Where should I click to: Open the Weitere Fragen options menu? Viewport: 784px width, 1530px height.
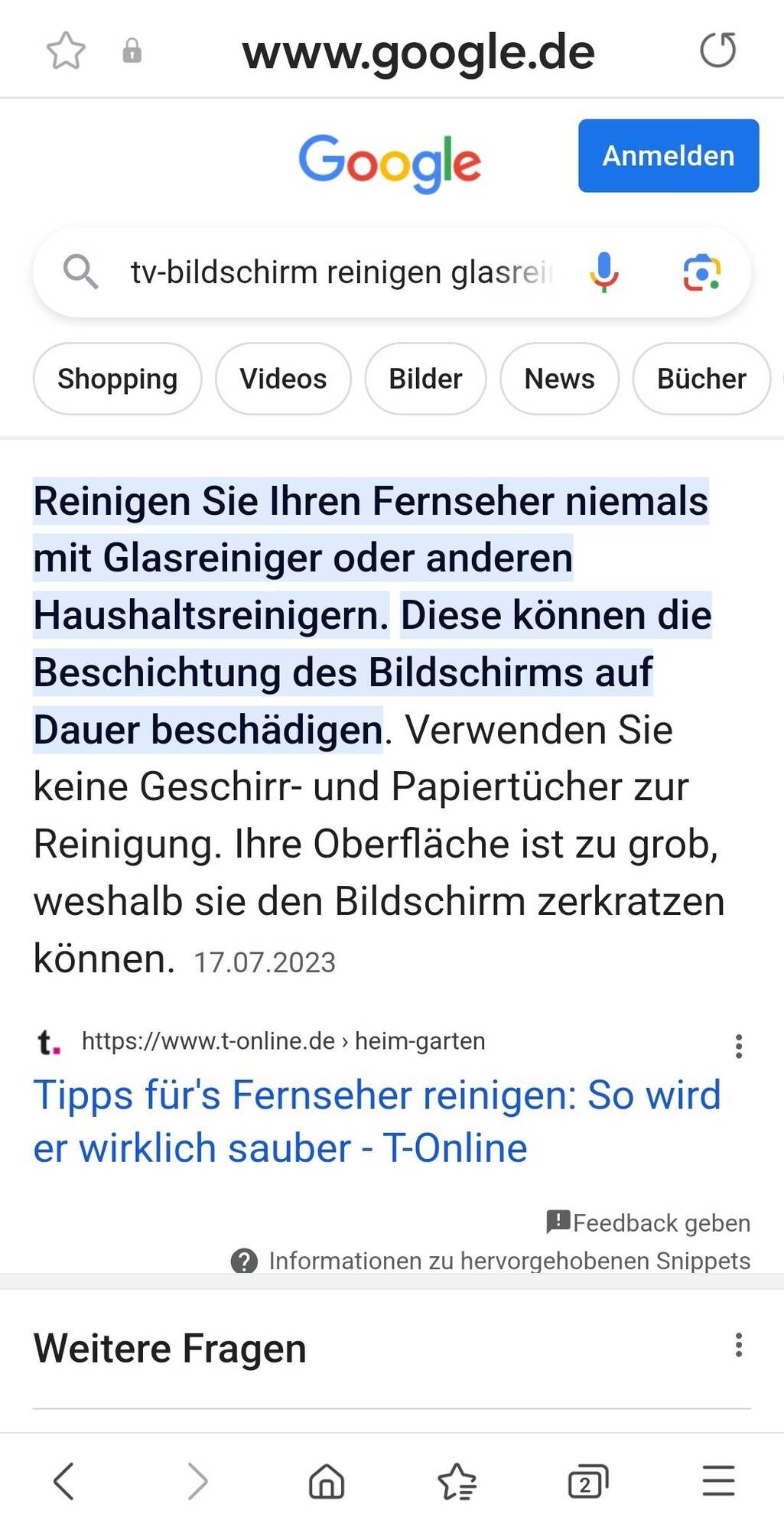point(738,1345)
